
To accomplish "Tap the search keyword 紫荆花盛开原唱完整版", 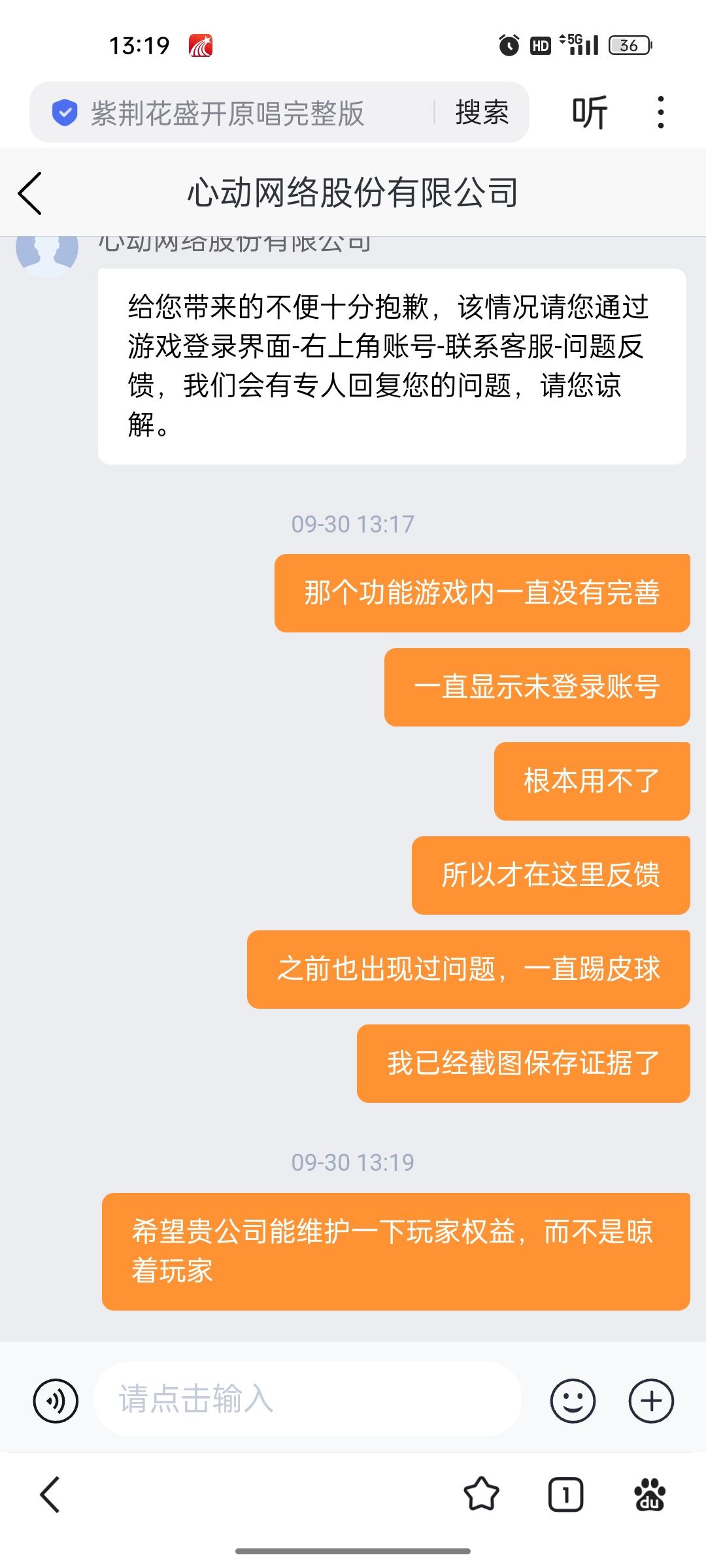I will [x=227, y=112].
